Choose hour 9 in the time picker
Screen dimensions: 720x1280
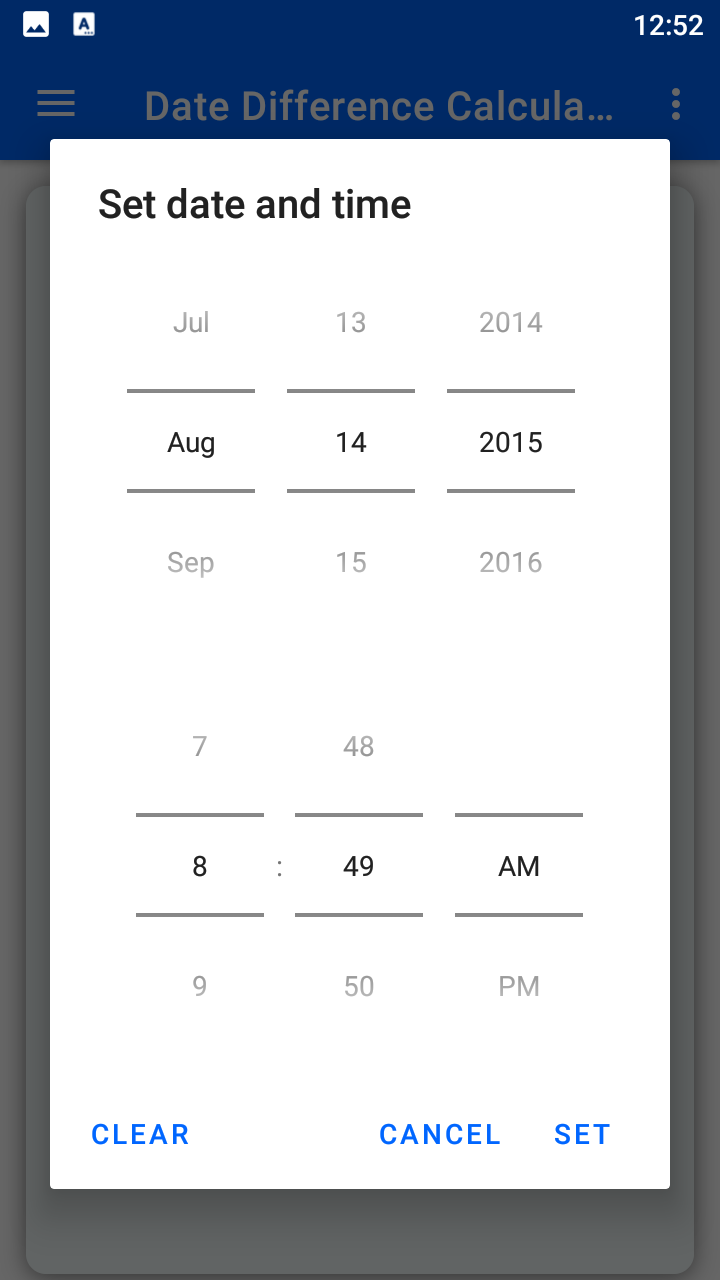[x=199, y=985]
